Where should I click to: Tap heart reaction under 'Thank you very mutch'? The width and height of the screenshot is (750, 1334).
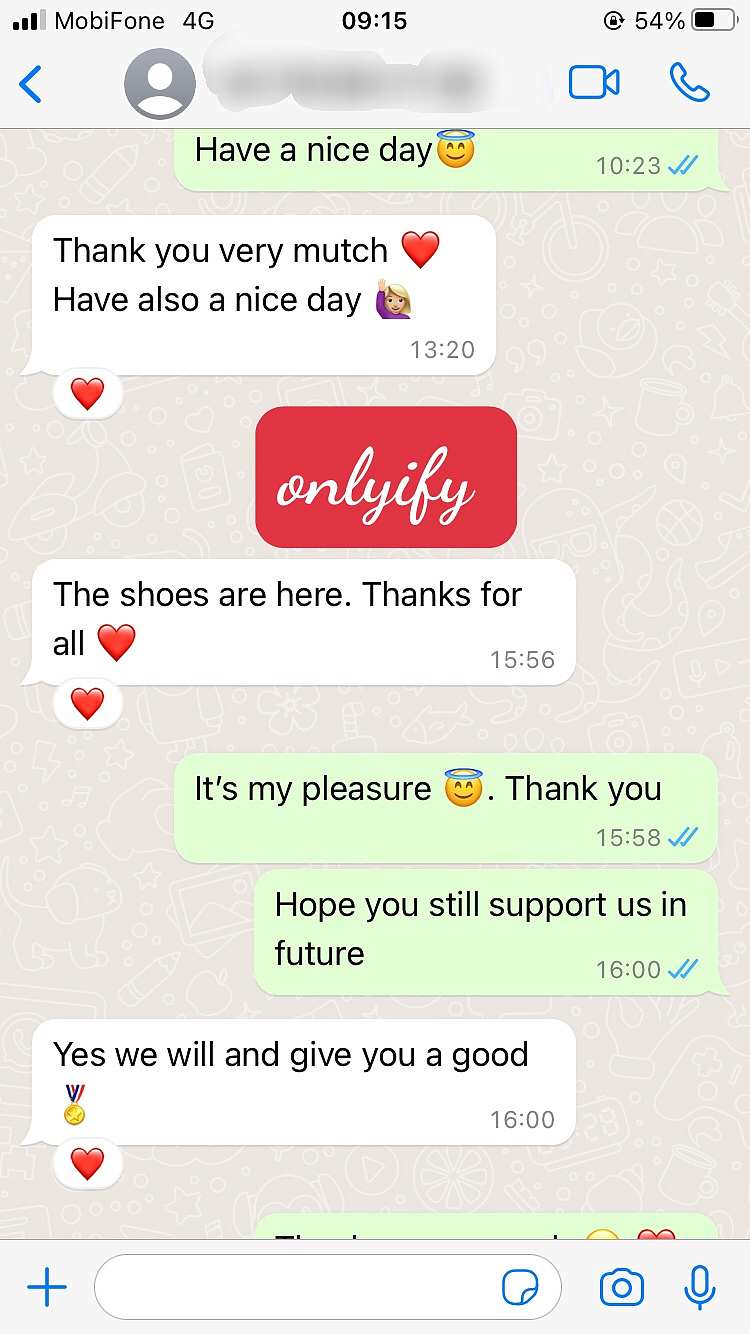pos(88,395)
